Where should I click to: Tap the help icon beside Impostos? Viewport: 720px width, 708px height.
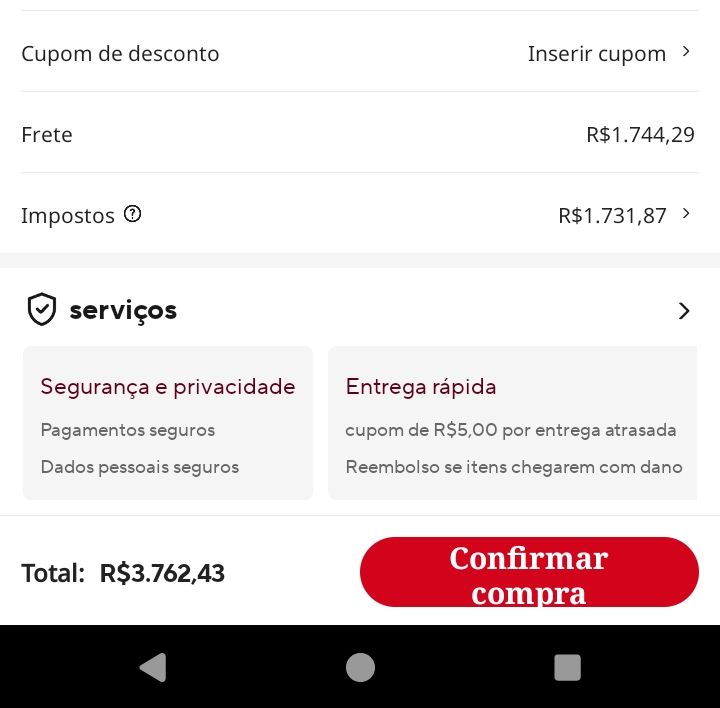click(132, 214)
